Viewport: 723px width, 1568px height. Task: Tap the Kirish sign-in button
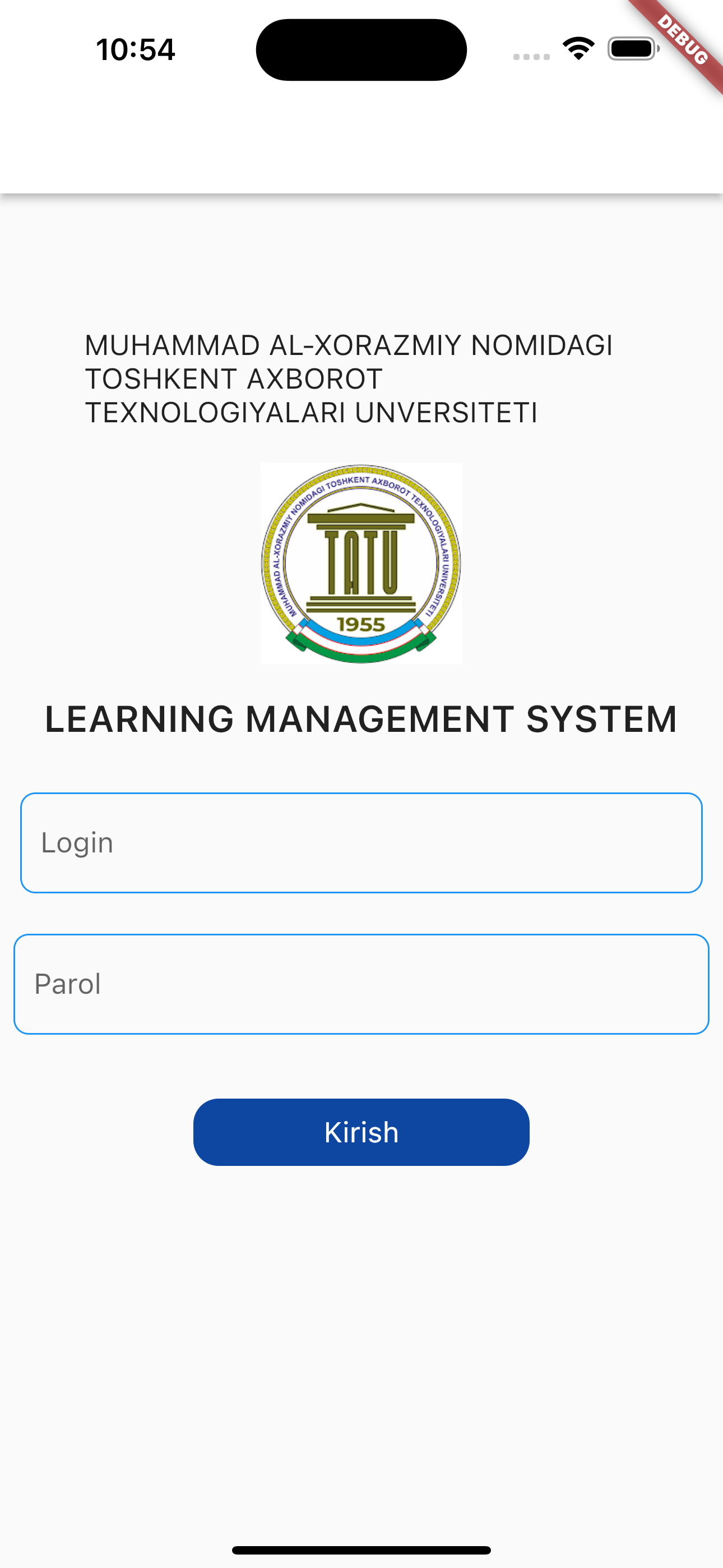click(361, 1132)
